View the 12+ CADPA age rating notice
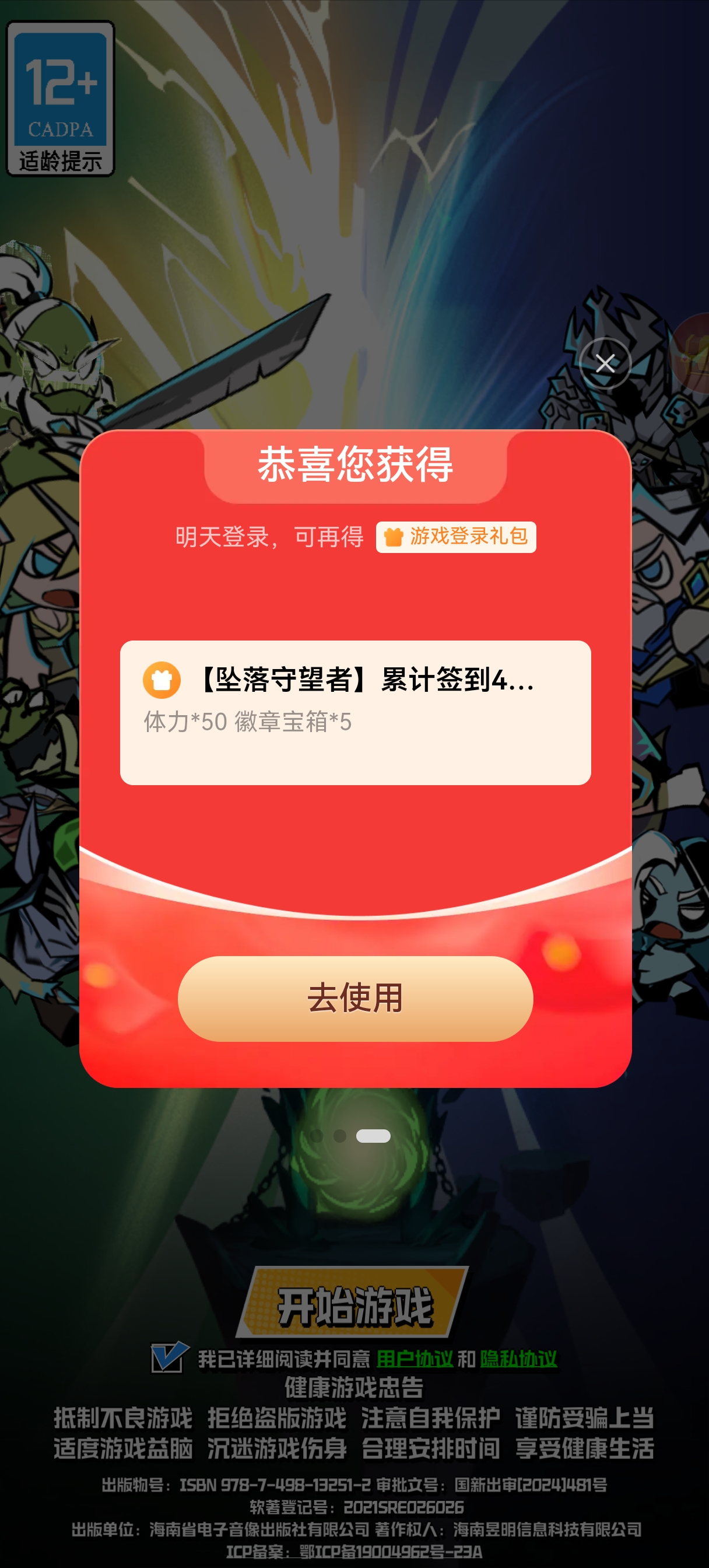Viewport: 709px width, 1568px height. tap(60, 99)
